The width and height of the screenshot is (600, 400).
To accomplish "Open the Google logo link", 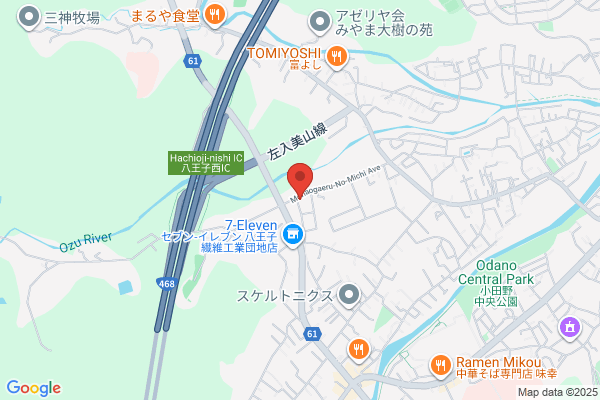I will (x=34, y=388).
